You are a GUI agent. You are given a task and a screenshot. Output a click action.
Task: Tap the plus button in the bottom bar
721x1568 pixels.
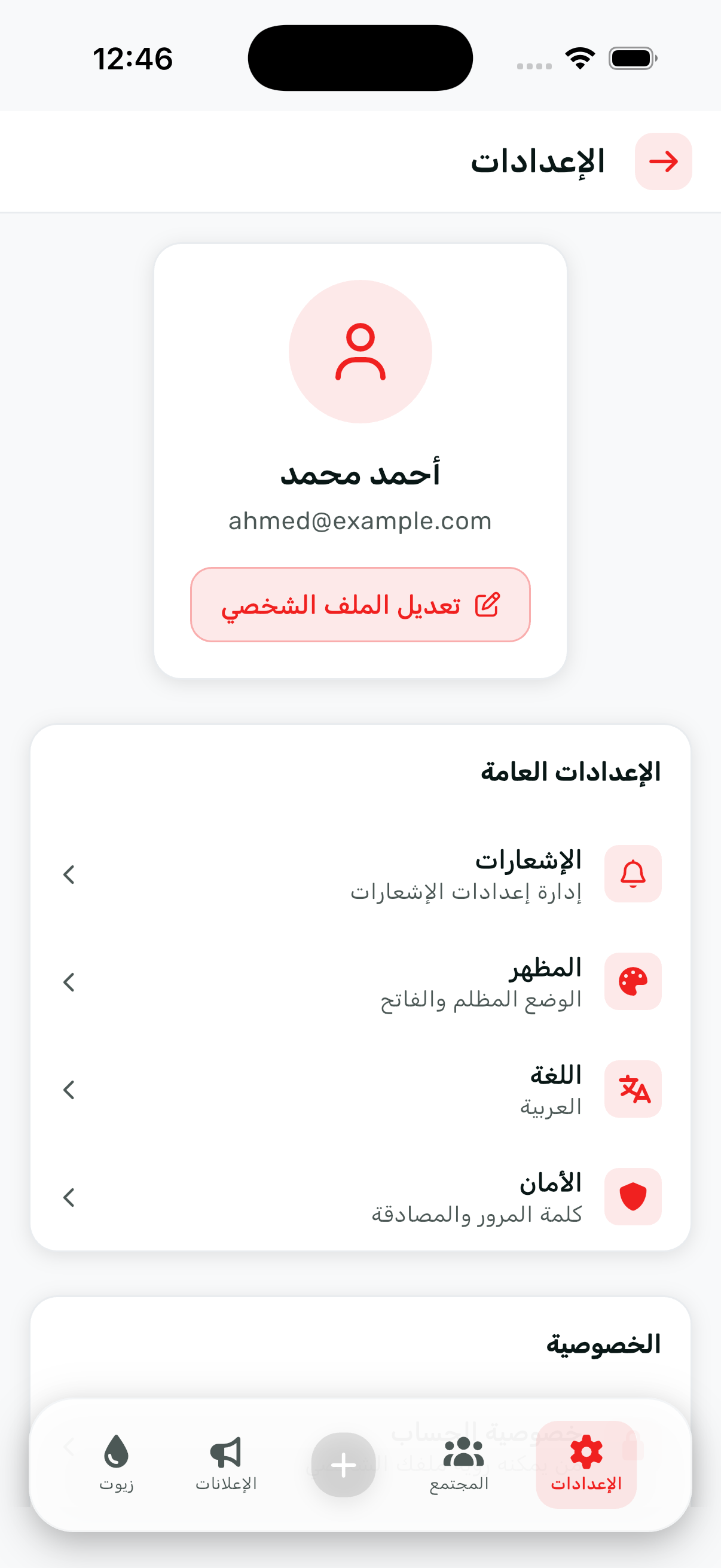click(343, 1465)
